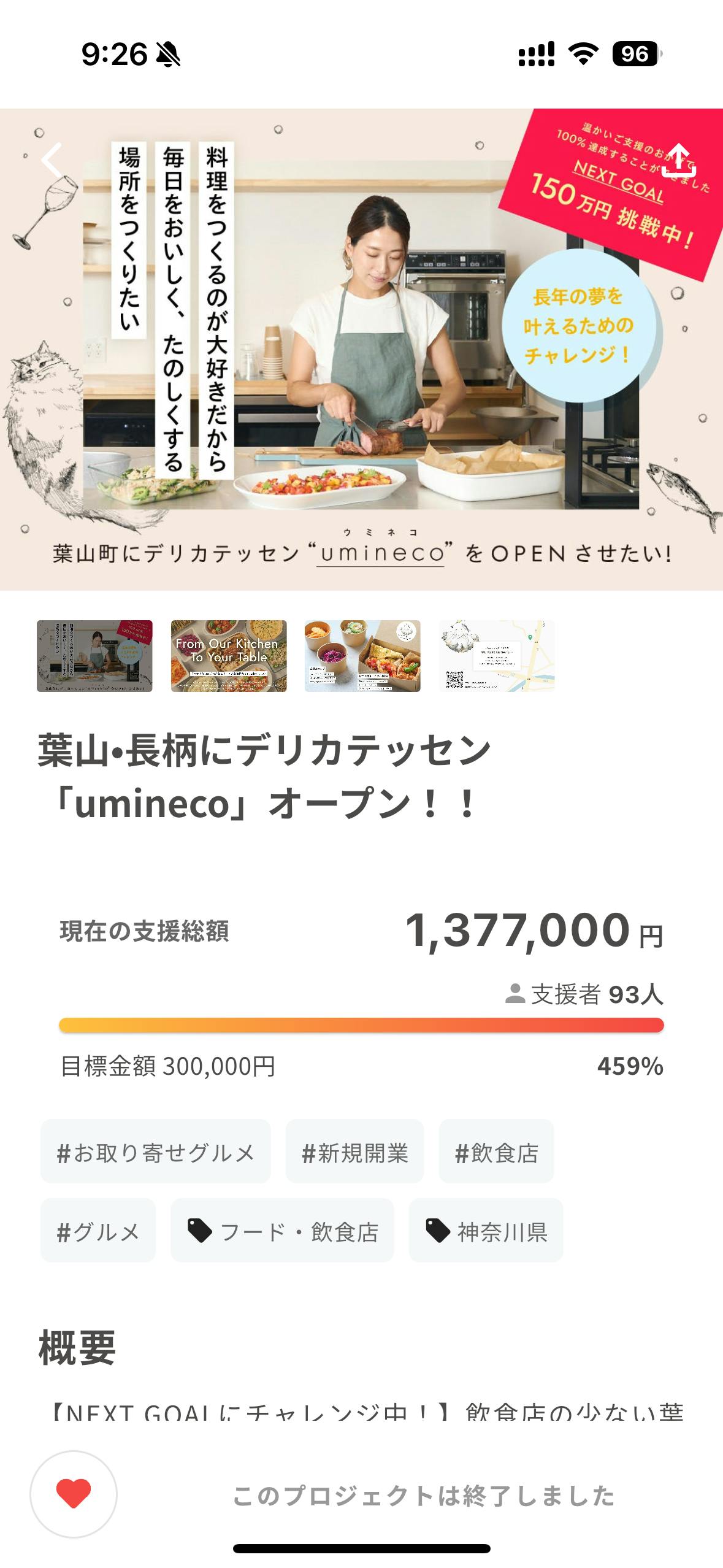View the 'From Our Kitchen To Your Table' thumbnail
723x1568 pixels.
(229, 656)
